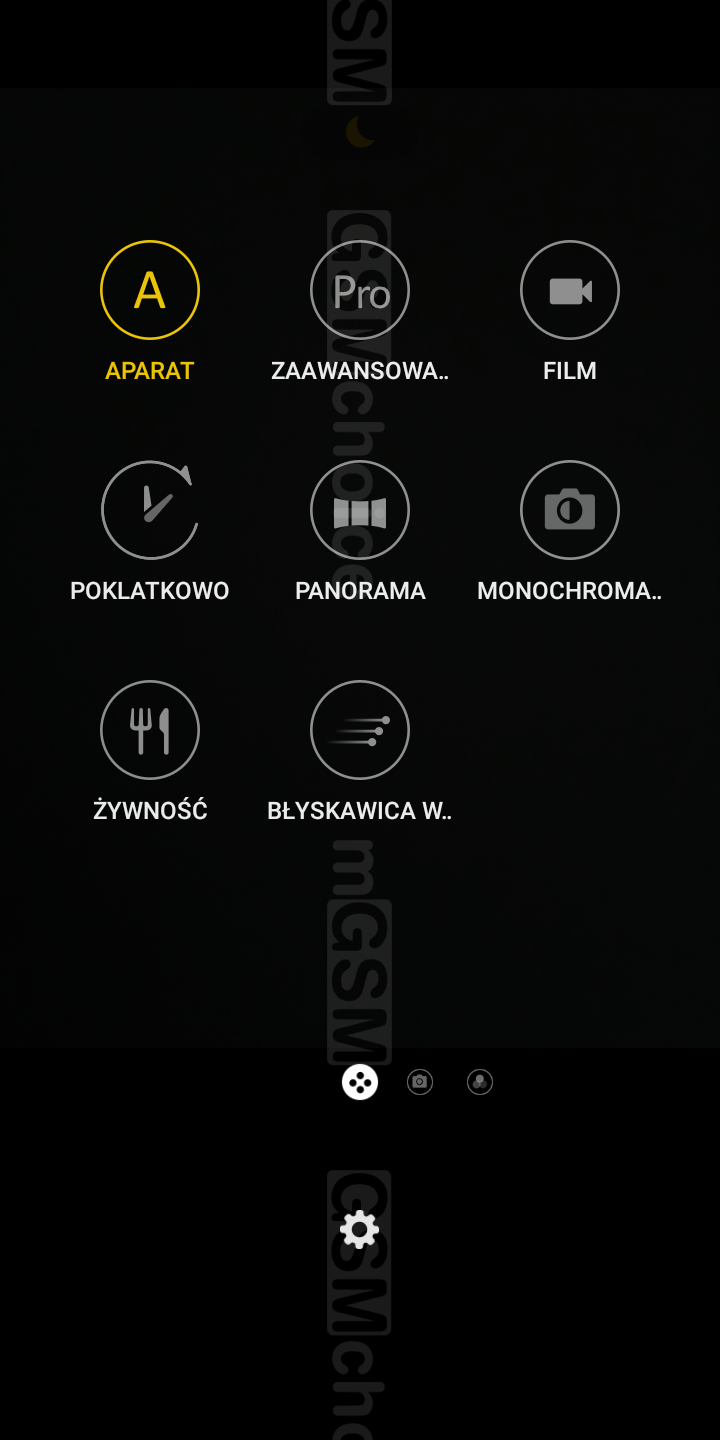Switch to the color filters tab
The width and height of the screenshot is (720, 1440).
pos(480,1082)
